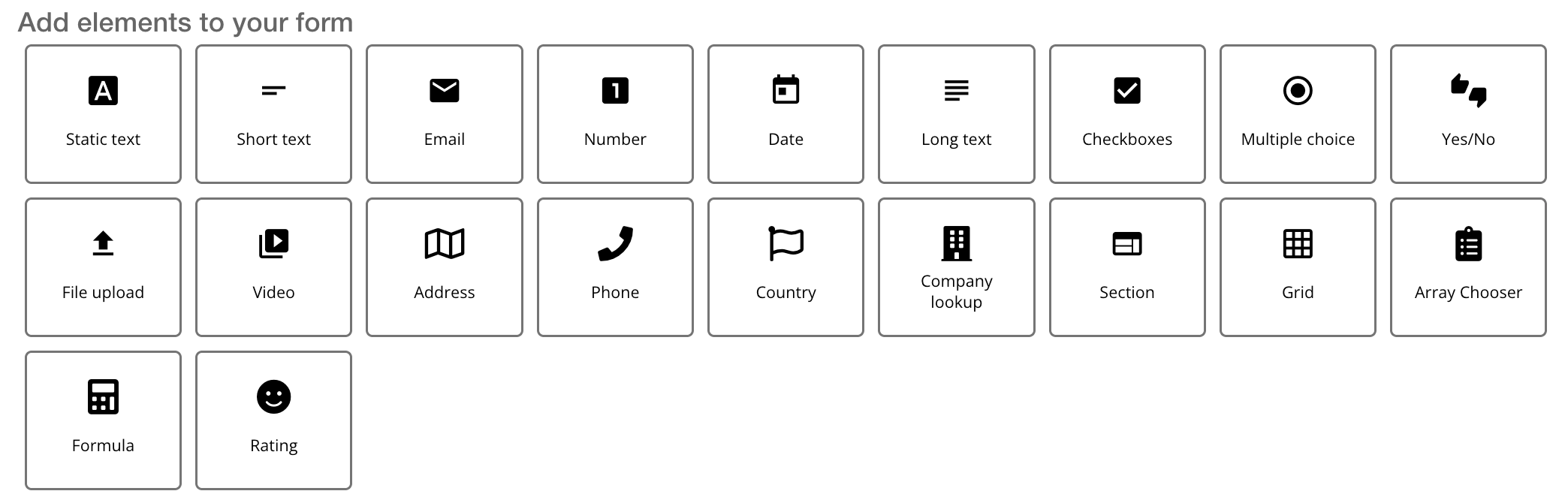Add a Grid element
1568x497 pixels.
[1298, 267]
